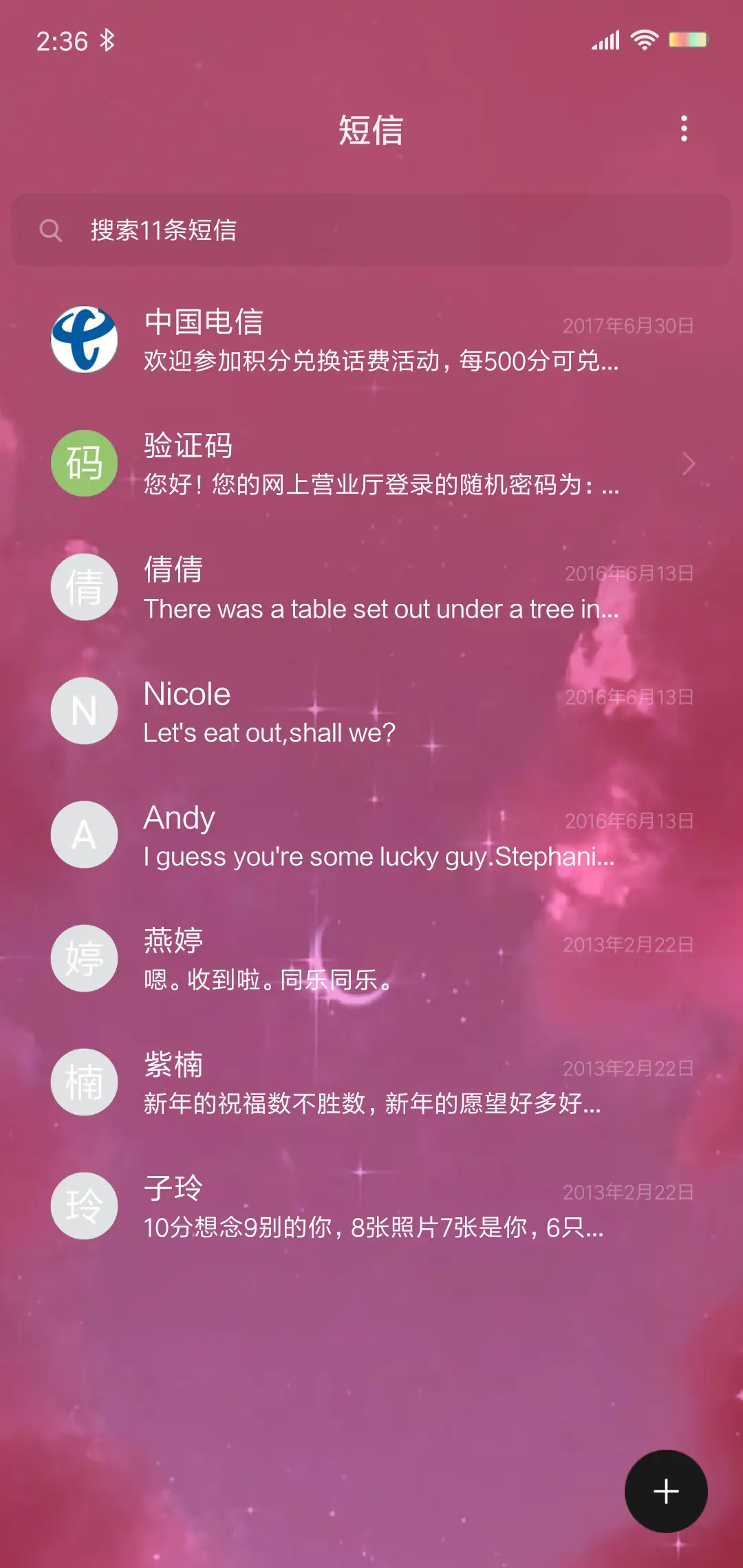This screenshot has width=743, height=1568.
Task: Open the chat with 燕婷
Action: pyautogui.click(x=371, y=959)
